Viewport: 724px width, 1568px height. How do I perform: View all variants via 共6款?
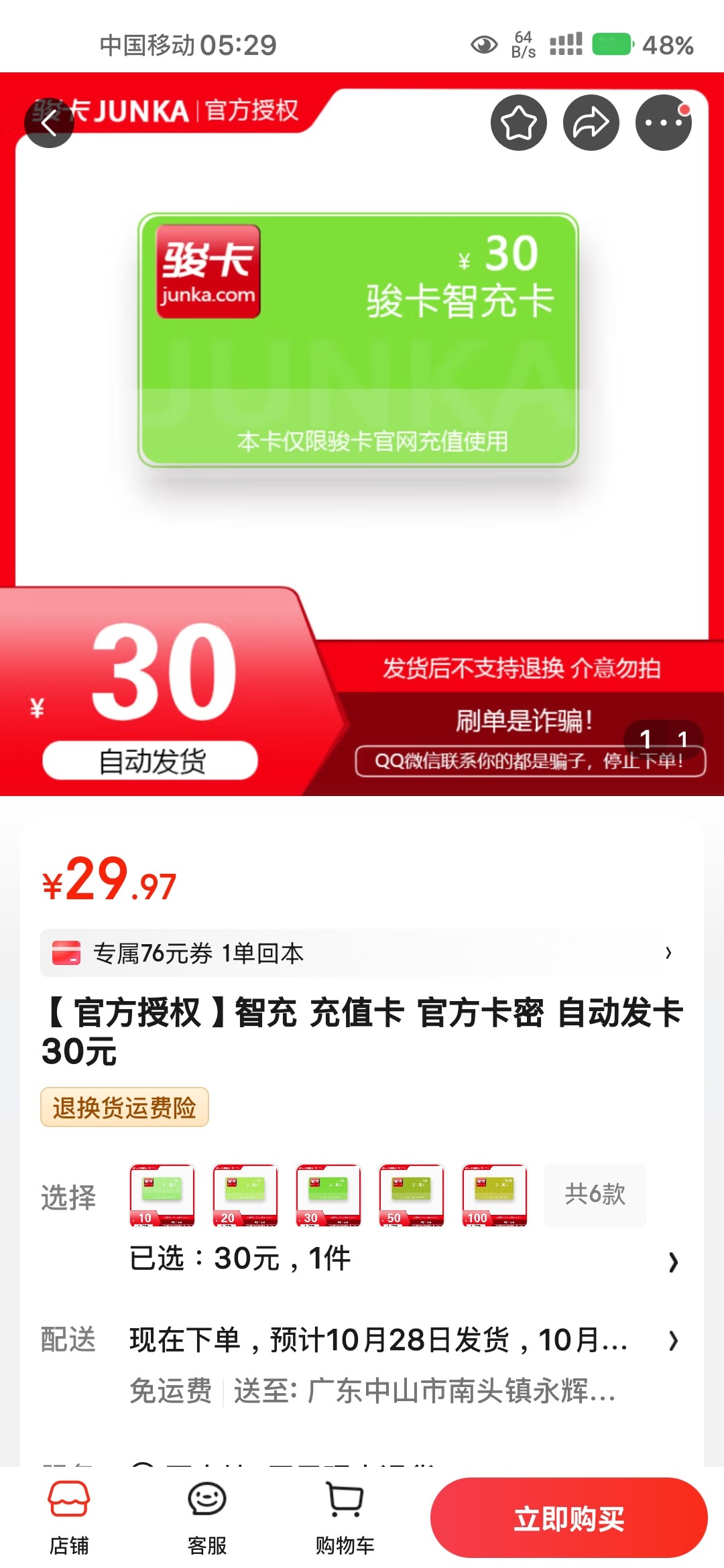(595, 1194)
